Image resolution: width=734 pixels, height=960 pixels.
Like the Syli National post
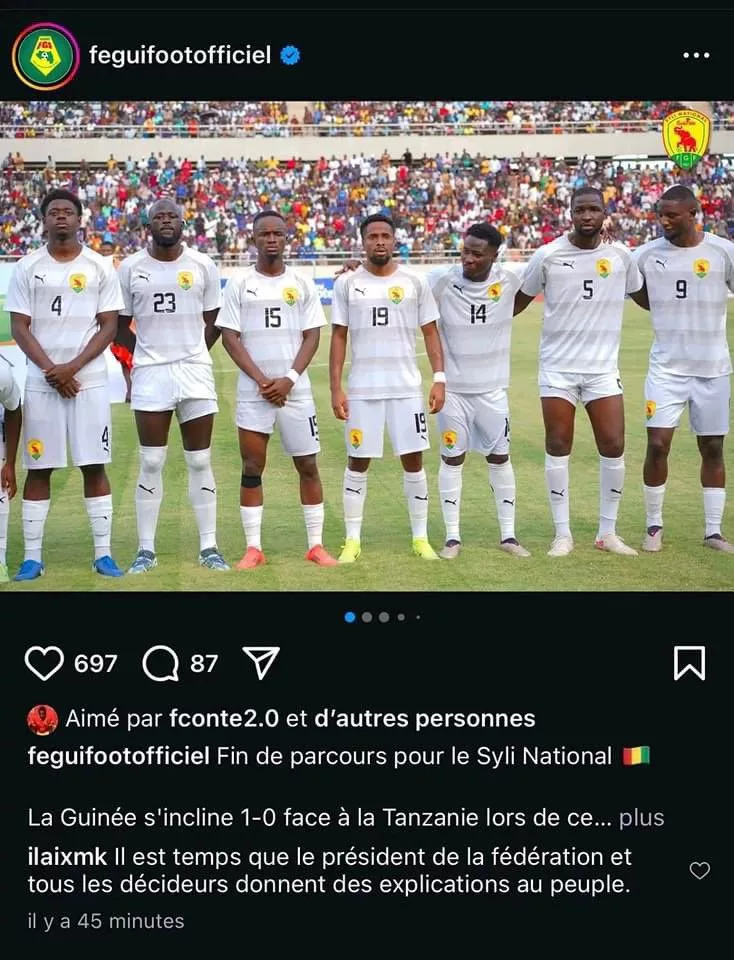coord(44,663)
